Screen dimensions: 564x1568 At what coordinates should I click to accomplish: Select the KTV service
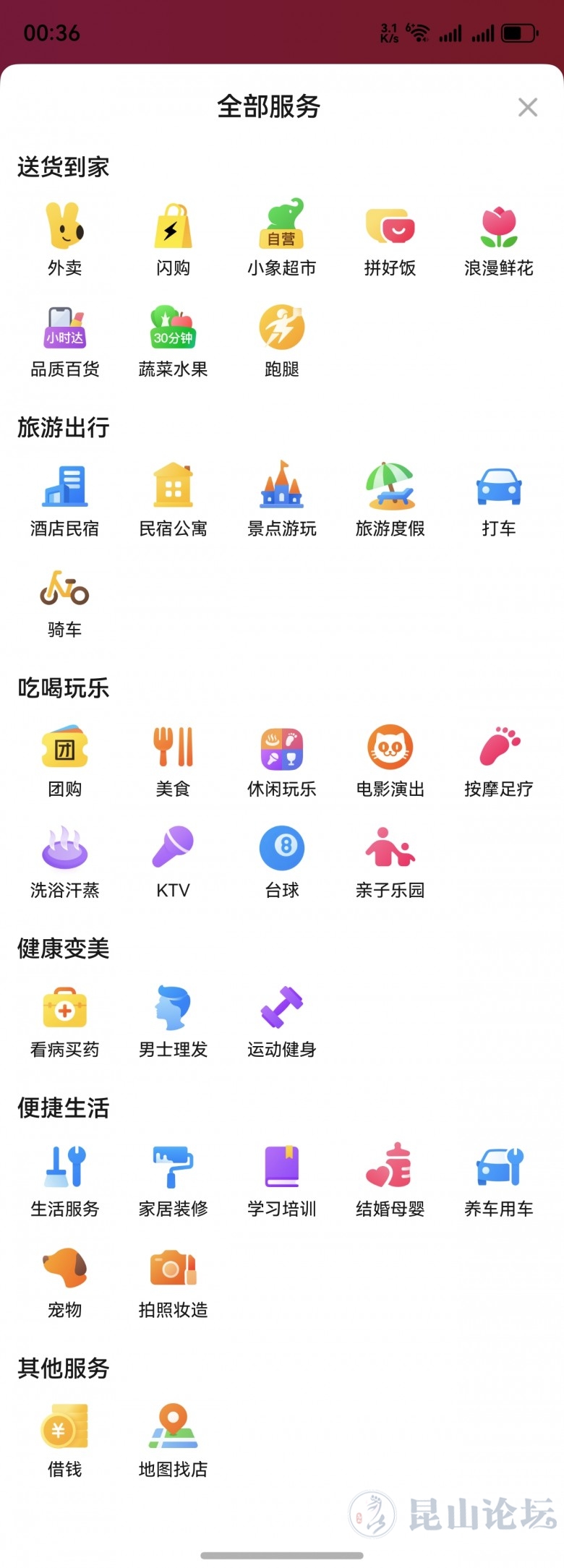pyautogui.click(x=174, y=860)
